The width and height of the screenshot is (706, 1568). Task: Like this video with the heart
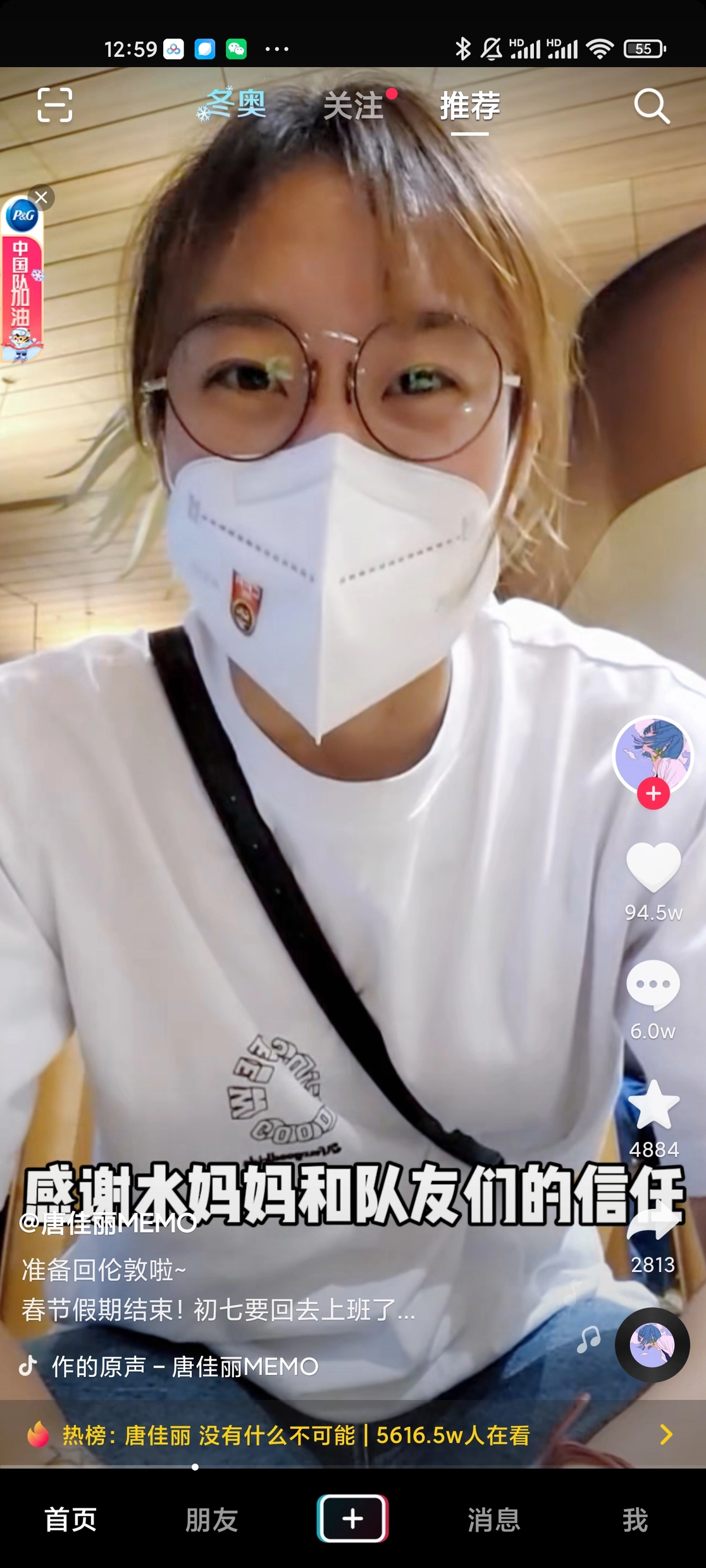653,866
